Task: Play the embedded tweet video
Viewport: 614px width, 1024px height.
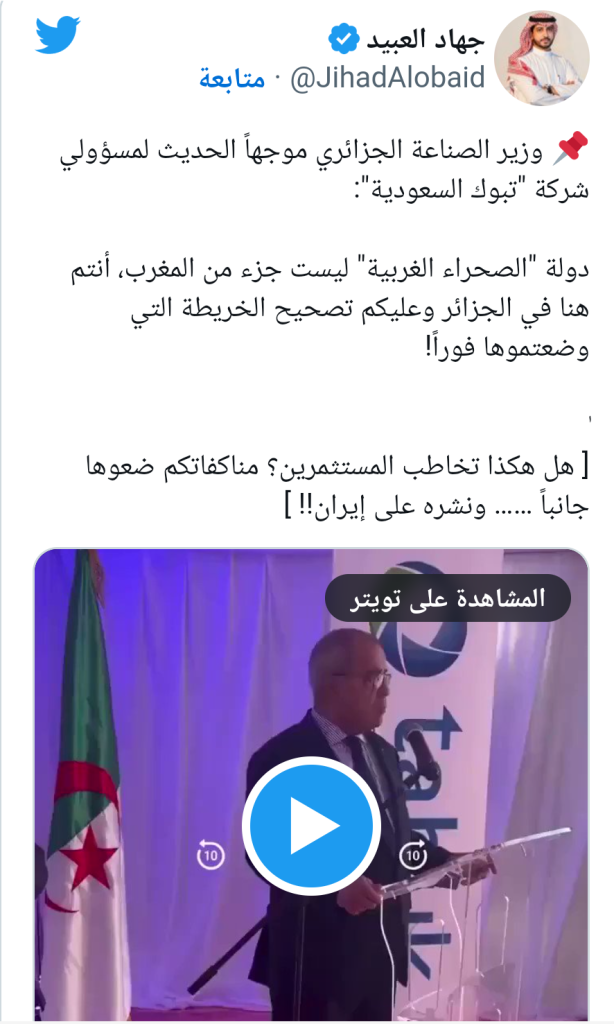Action: (311, 827)
